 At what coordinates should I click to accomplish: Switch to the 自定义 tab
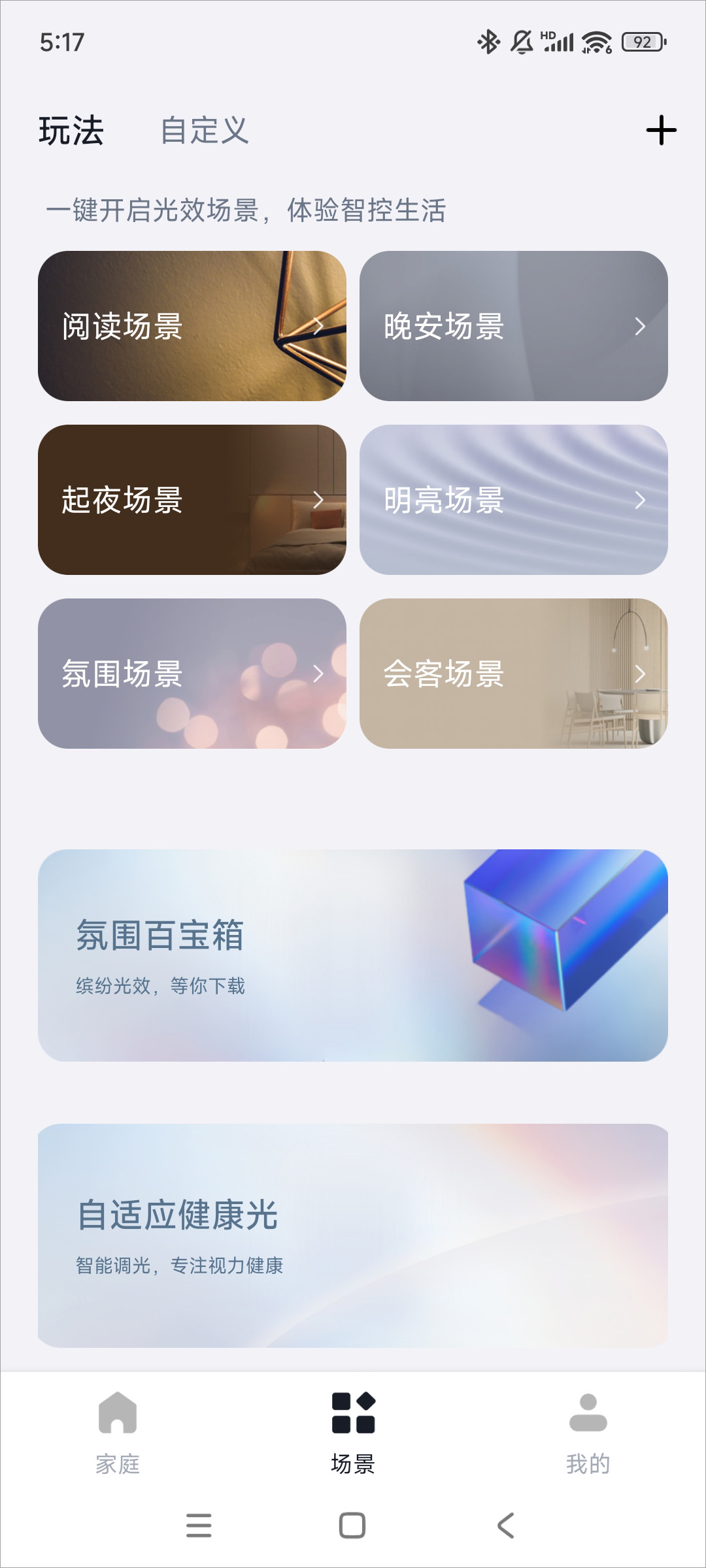click(x=205, y=130)
